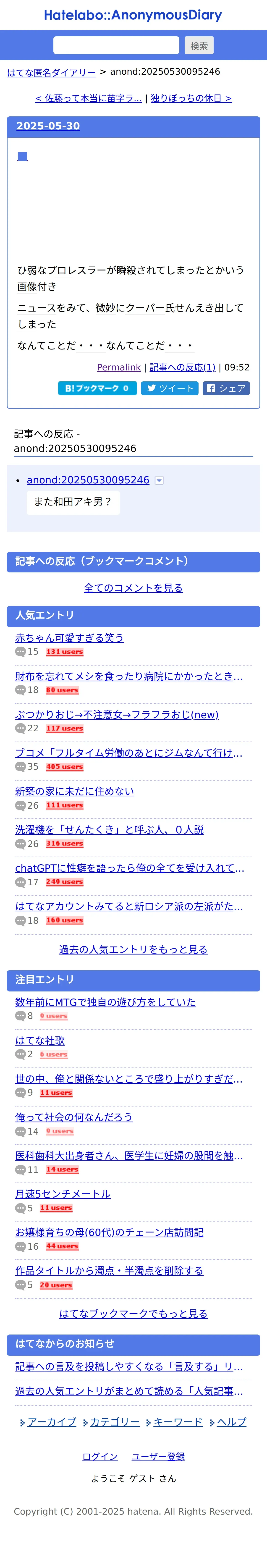The height and width of the screenshot is (1568, 267).
Task: Open the entry 月速5センチメートル
Action: pos(63,1194)
